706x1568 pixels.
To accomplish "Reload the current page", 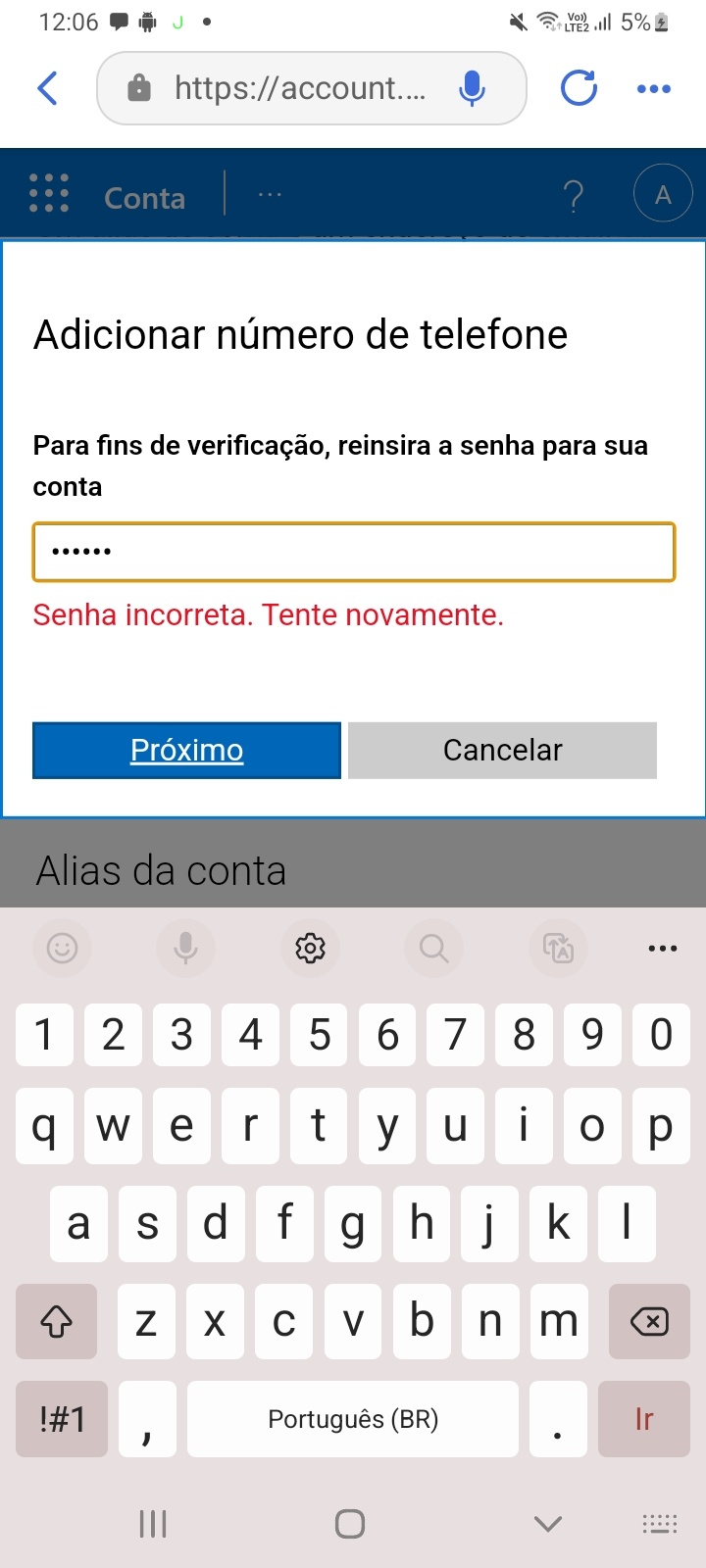I will click(x=579, y=88).
